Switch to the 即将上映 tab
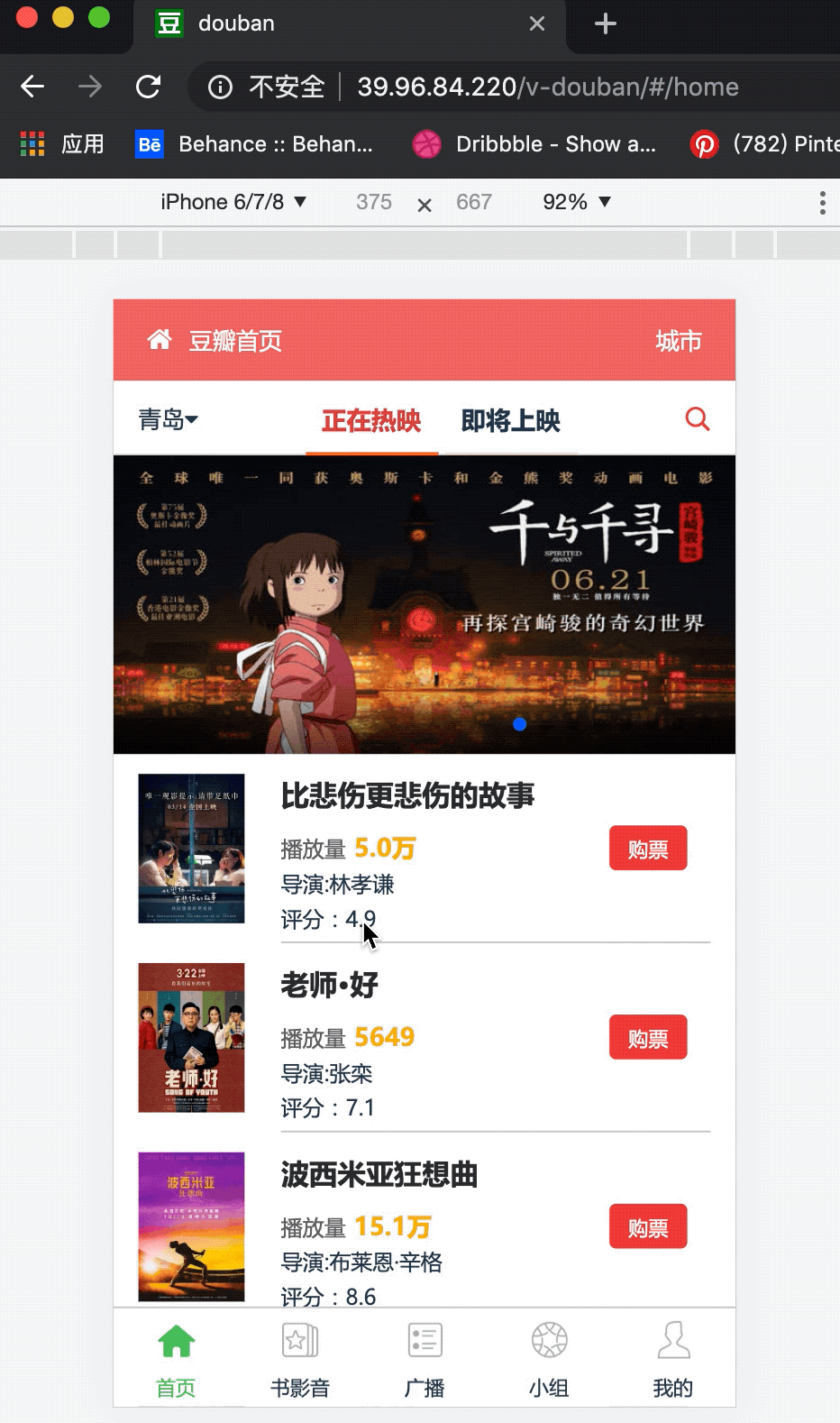The width and height of the screenshot is (840, 1423). (510, 420)
